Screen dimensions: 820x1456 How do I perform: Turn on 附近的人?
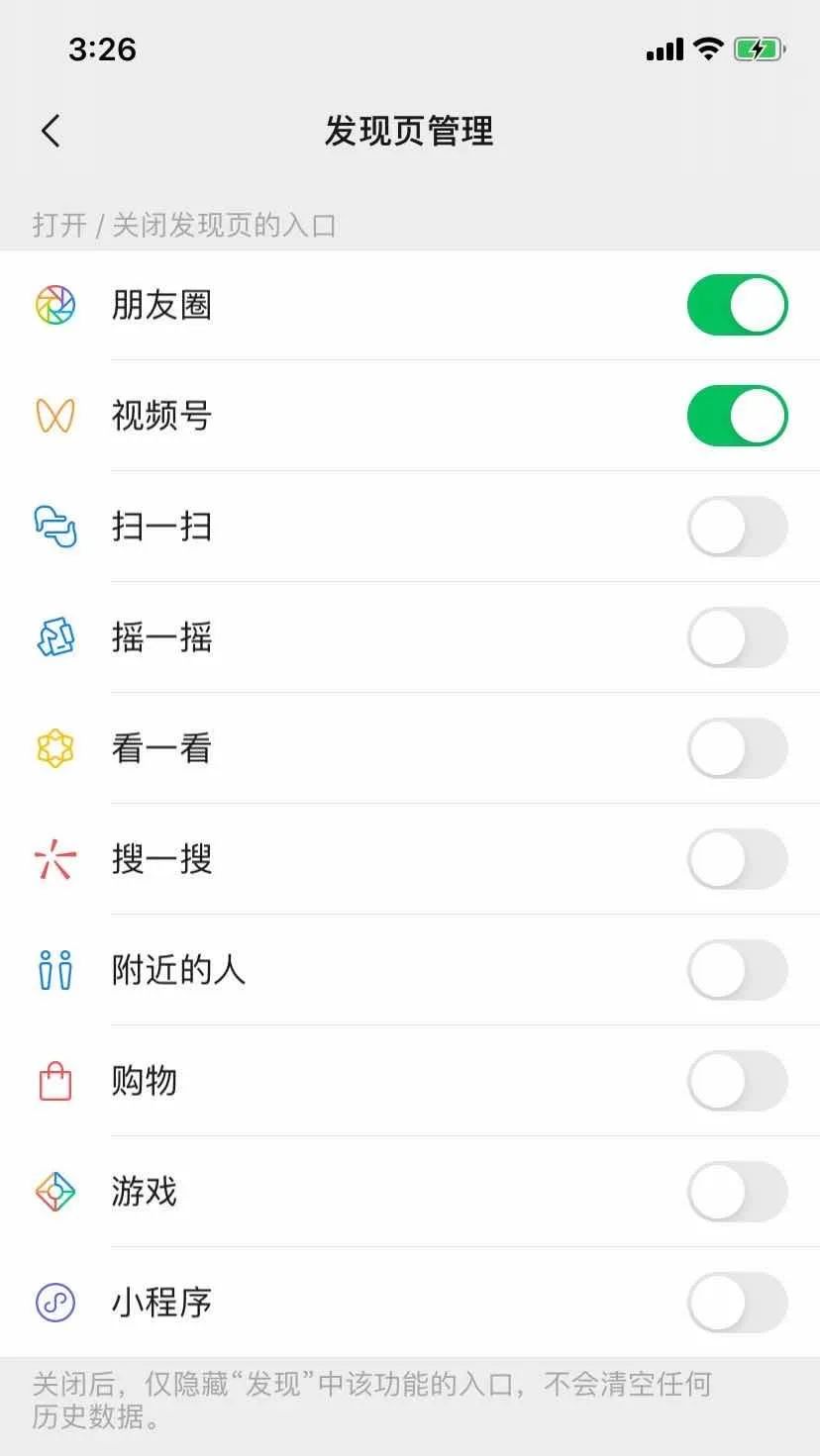[737, 970]
